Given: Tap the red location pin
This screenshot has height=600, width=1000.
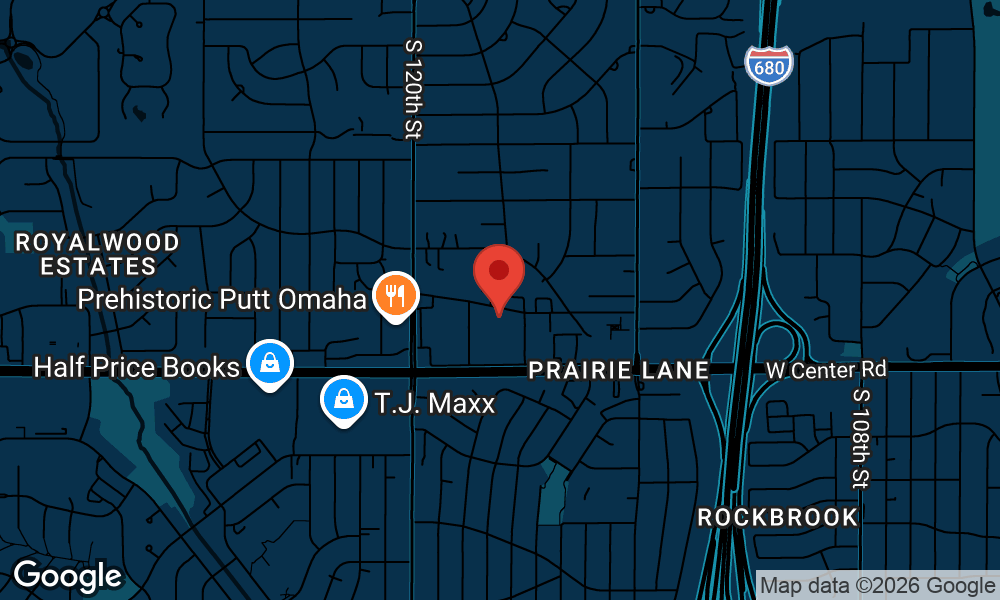Looking at the screenshot, I should tap(499, 274).
